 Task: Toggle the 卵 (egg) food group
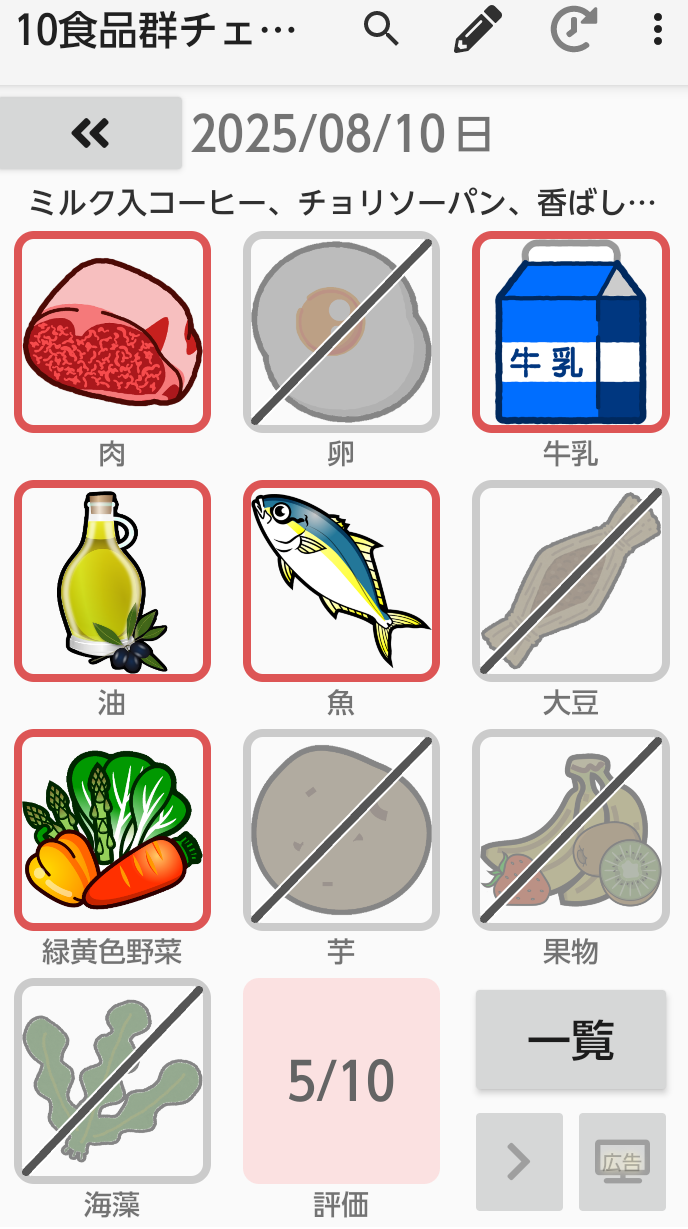(x=341, y=332)
